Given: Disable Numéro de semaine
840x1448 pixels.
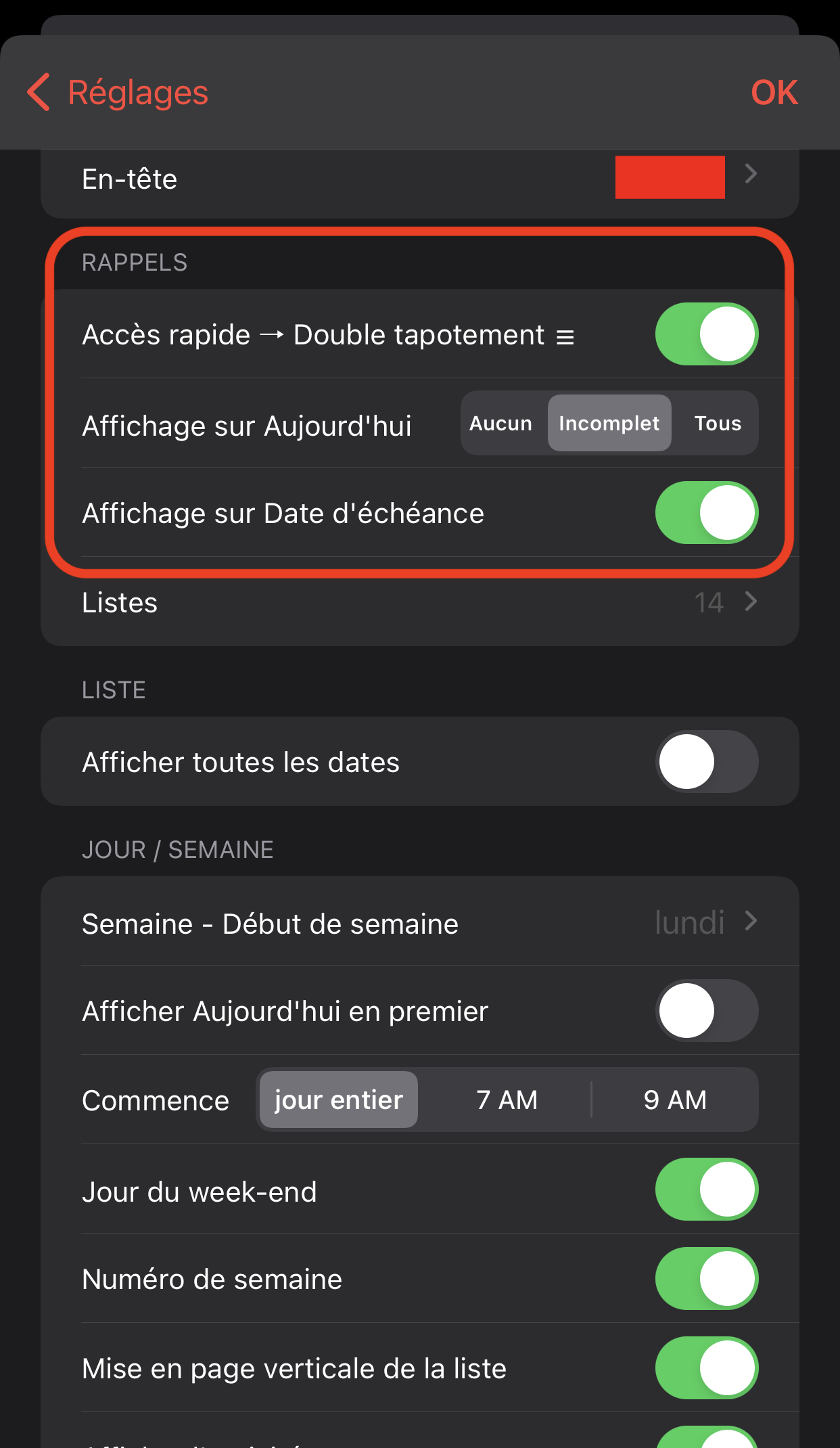Looking at the screenshot, I should (706, 1279).
